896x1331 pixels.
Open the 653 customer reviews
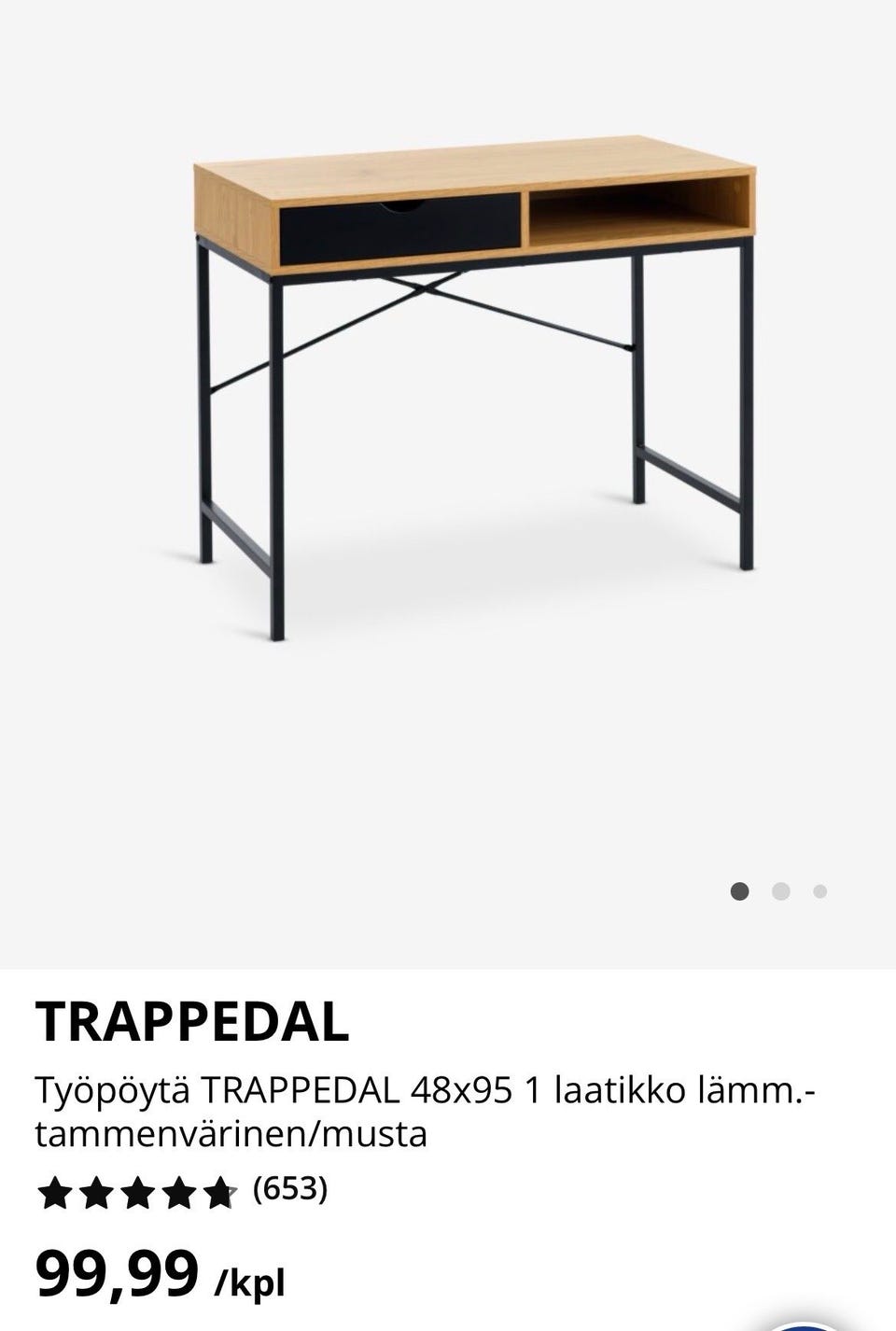point(290,1189)
